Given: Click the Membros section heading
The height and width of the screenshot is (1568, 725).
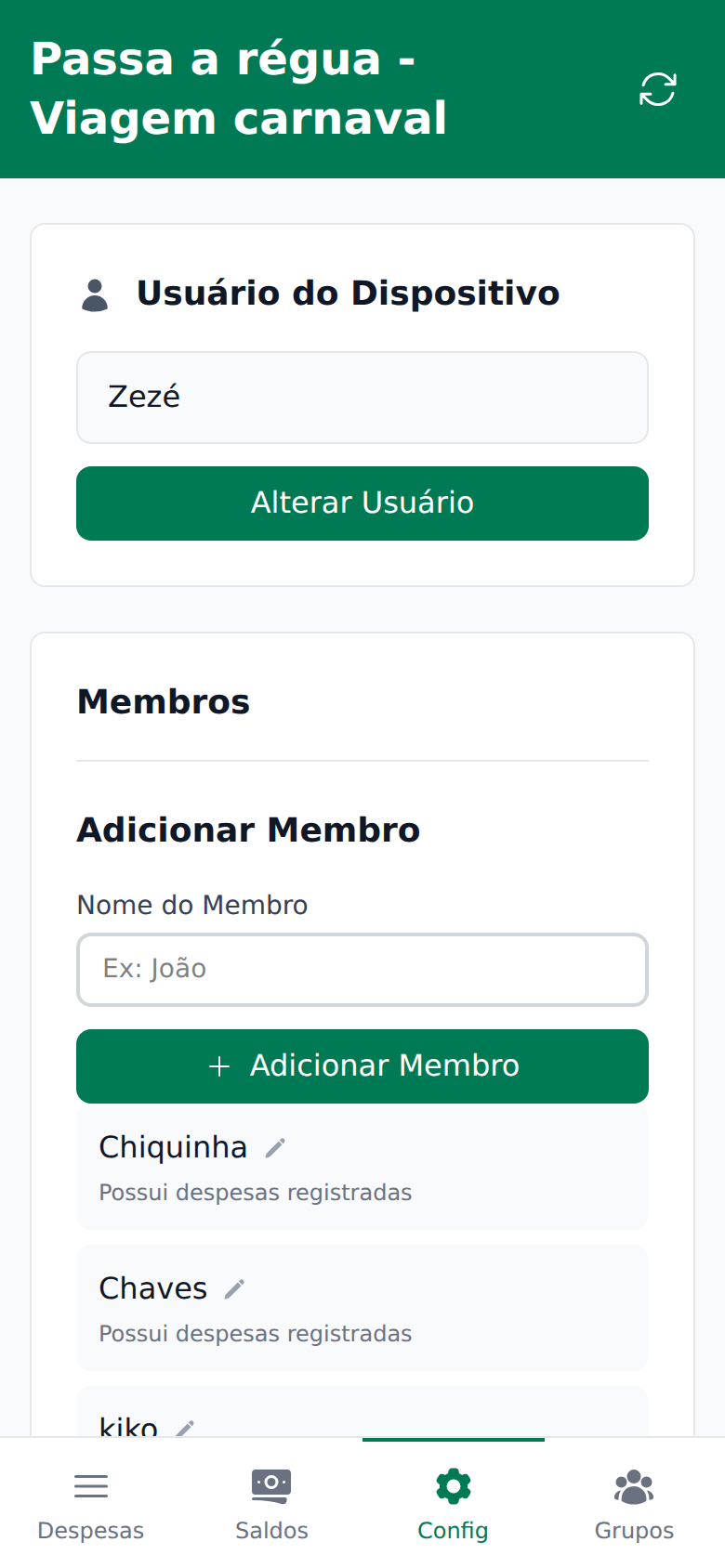Looking at the screenshot, I should (x=164, y=701).
